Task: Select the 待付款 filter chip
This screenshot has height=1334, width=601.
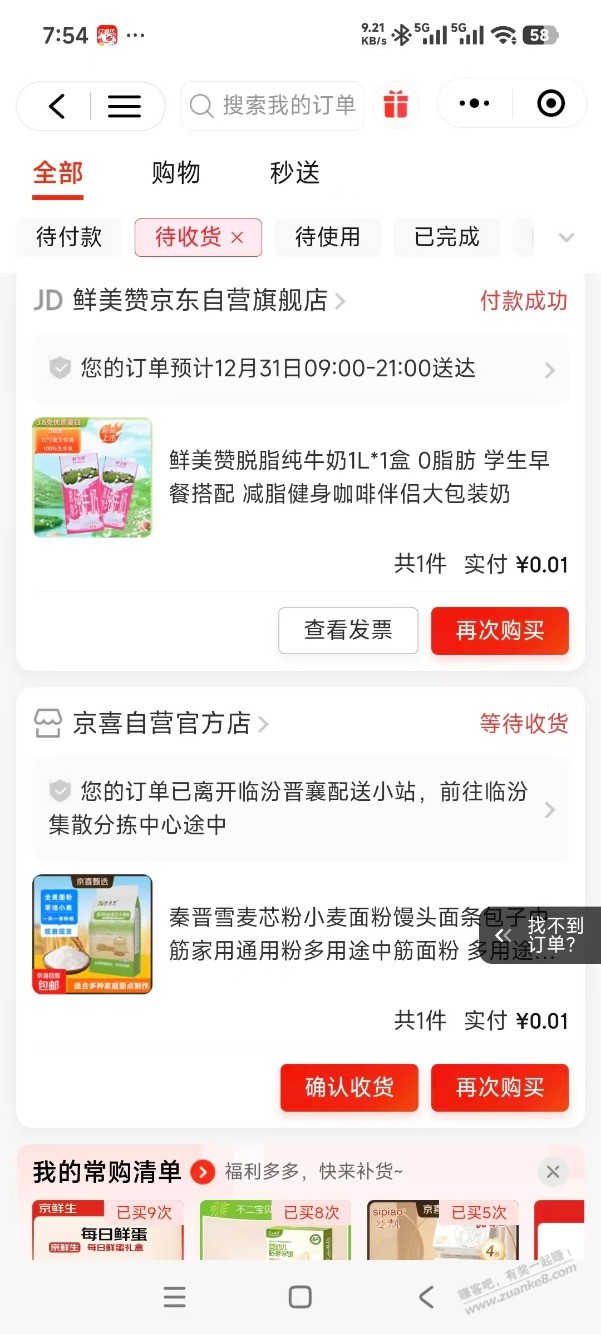Action: click(69, 237)
